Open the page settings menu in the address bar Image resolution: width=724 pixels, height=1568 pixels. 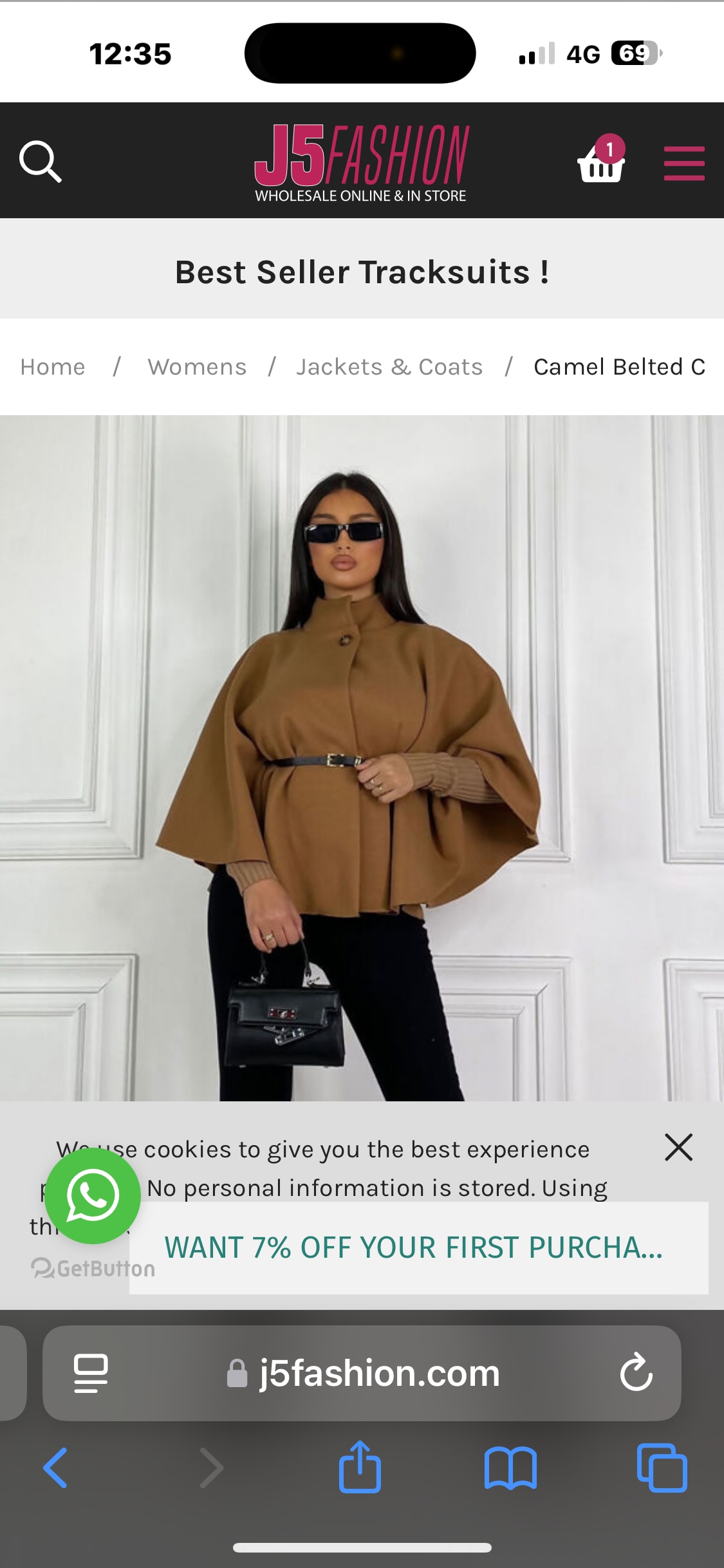click(x=91, y=1373)
